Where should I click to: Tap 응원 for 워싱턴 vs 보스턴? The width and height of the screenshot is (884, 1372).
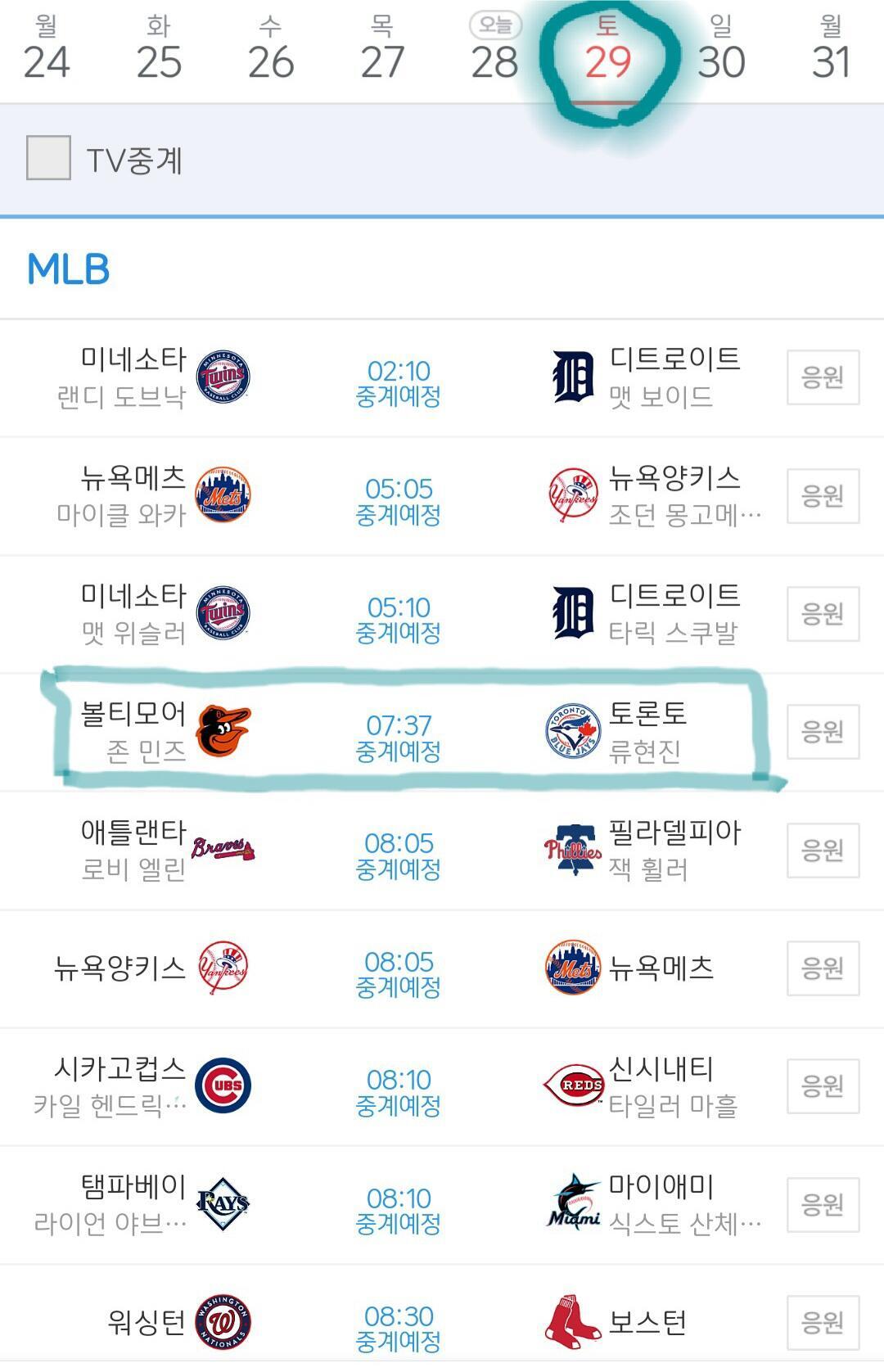click(x=823, y=1322)
